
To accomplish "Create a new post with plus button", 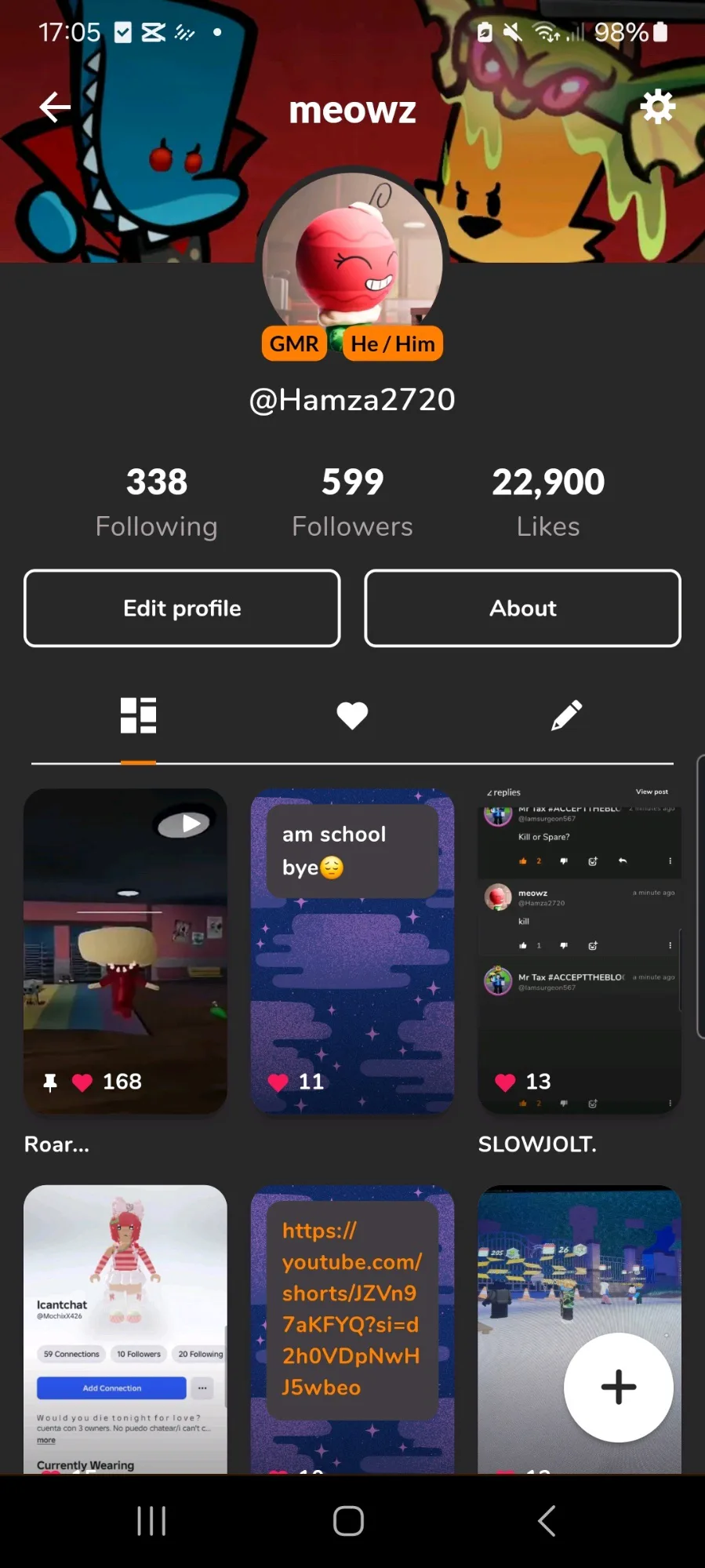I will [618, 1387].
